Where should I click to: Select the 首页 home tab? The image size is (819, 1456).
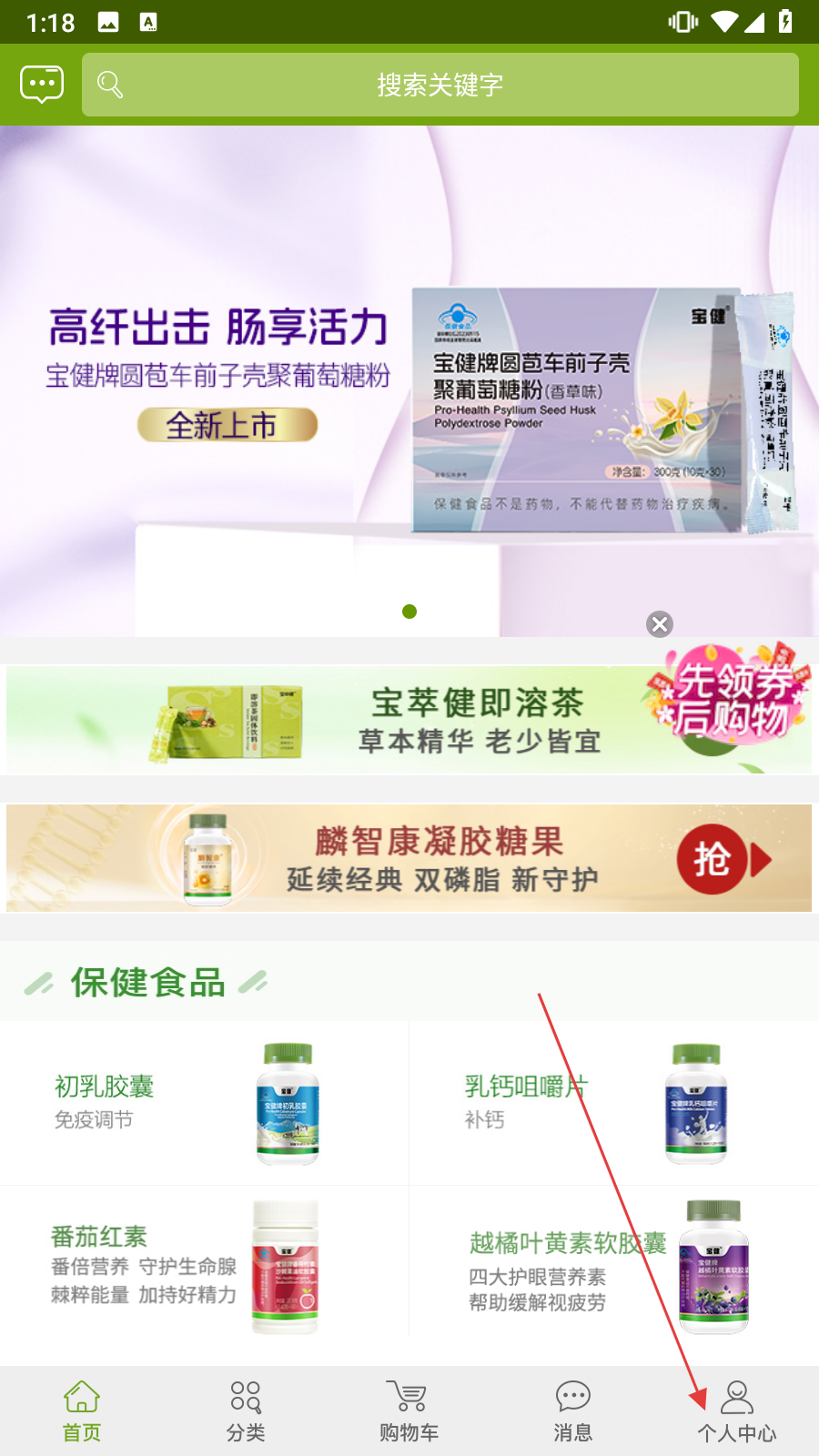tap(82, 1411)
